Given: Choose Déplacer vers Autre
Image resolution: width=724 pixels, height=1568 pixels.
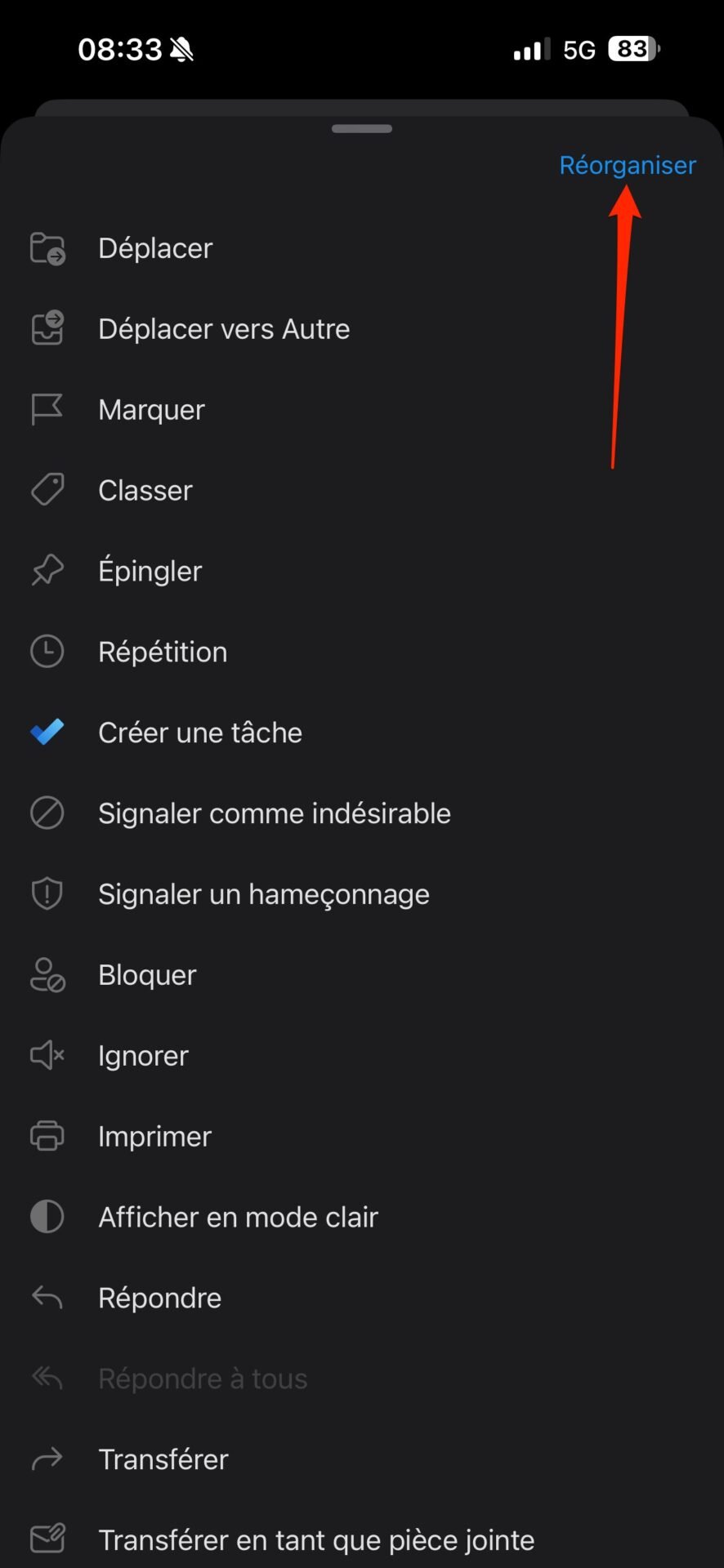Looking at the screenshot, I should (x=362, y=329).
